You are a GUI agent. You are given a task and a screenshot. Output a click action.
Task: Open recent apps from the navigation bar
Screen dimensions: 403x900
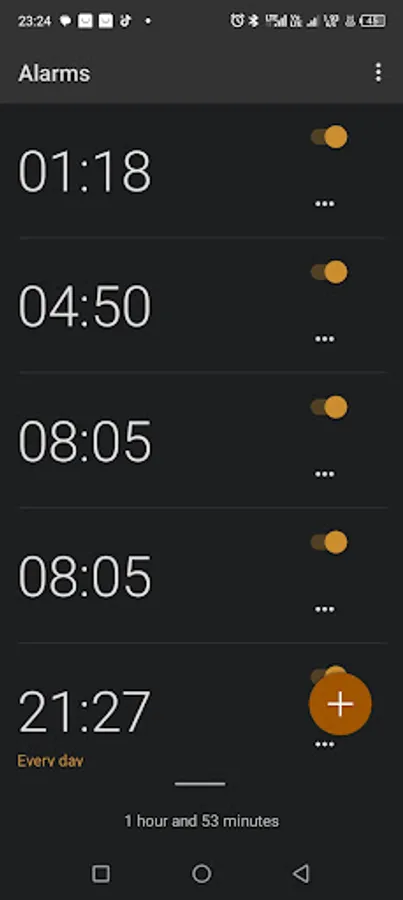tap(101, 874)
